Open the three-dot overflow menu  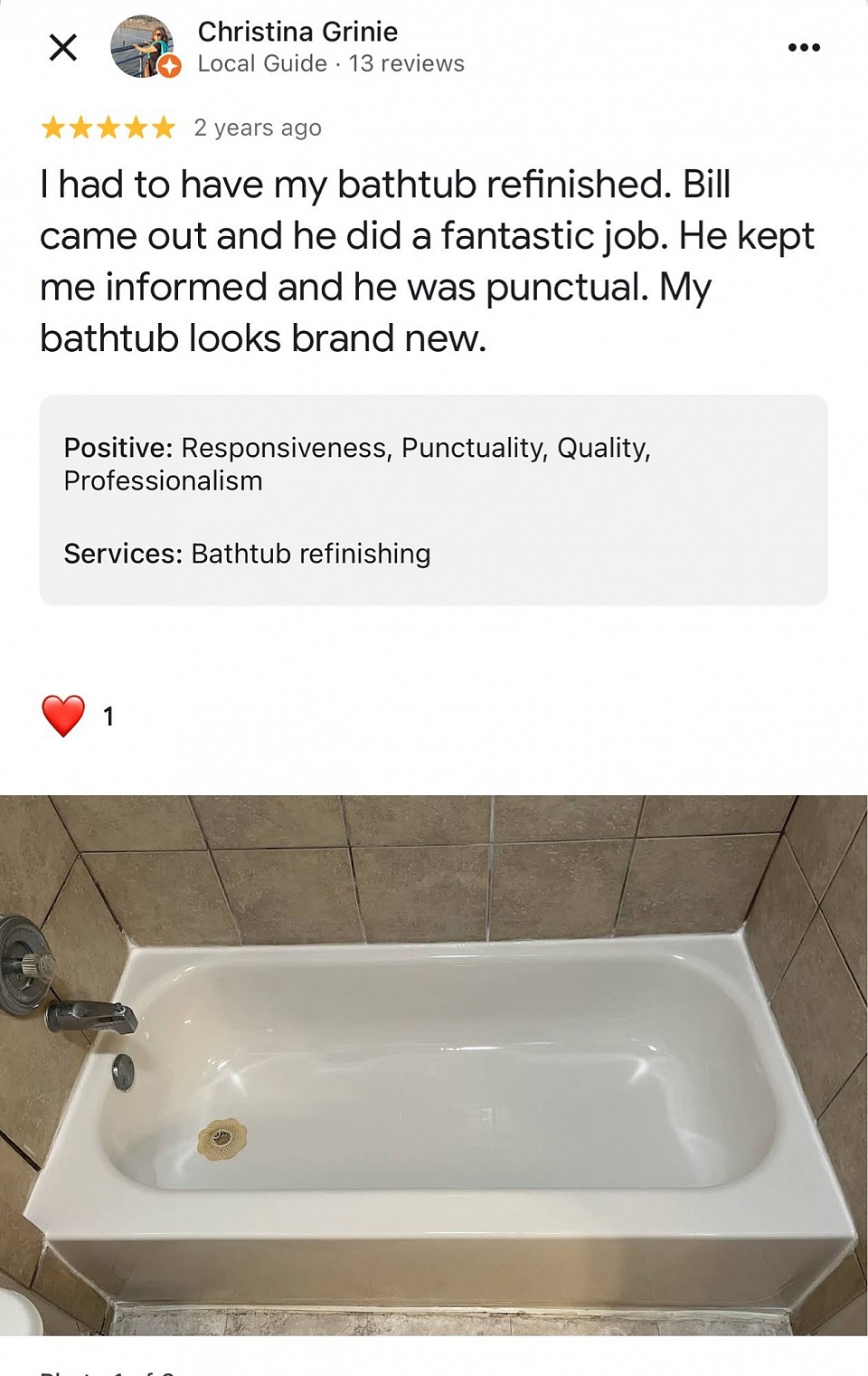[x=804, y=47]
